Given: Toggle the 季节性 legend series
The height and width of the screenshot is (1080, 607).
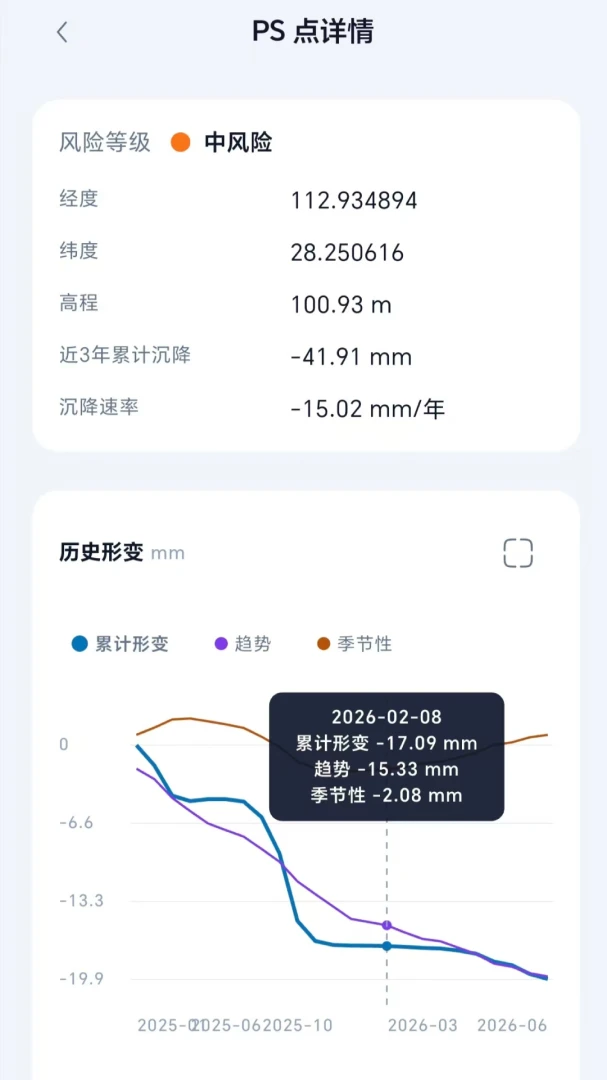Looking at the screenshot, I should click(x=354, y=644).
